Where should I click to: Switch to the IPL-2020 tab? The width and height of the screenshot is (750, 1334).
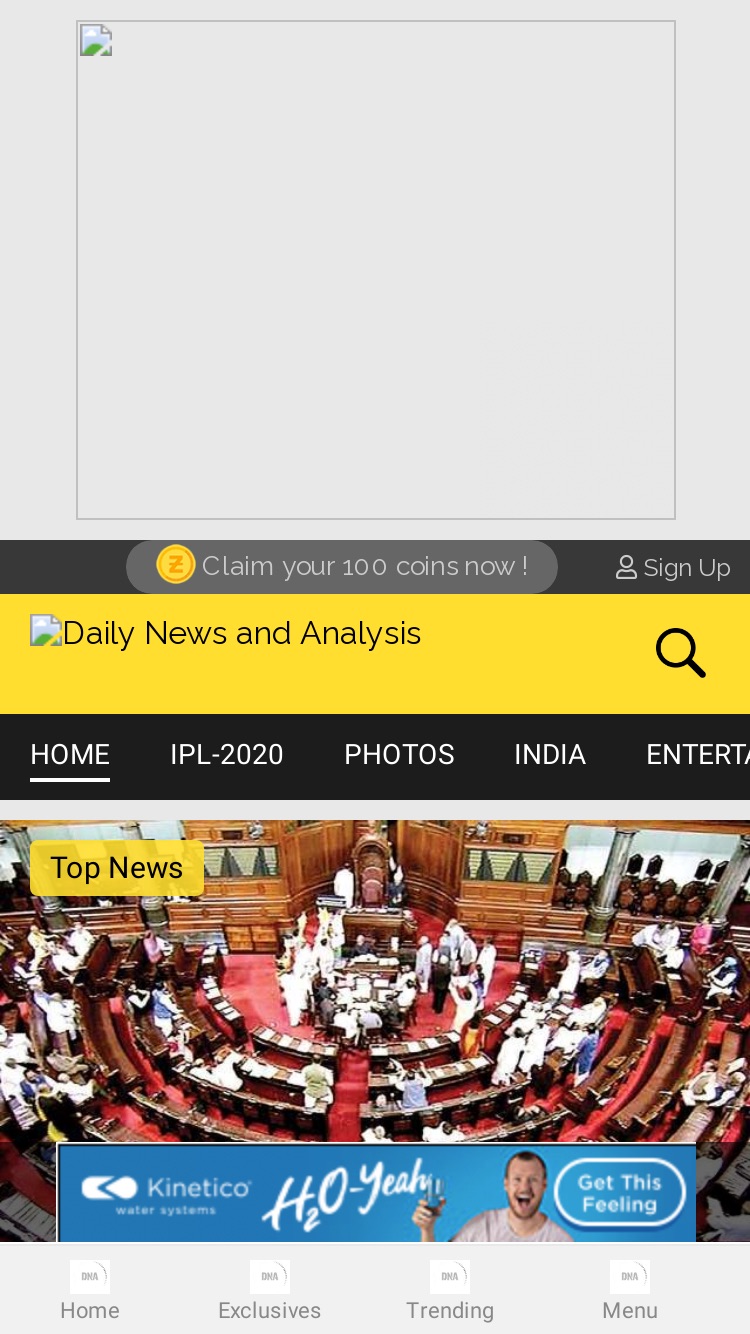click(227, 754)
